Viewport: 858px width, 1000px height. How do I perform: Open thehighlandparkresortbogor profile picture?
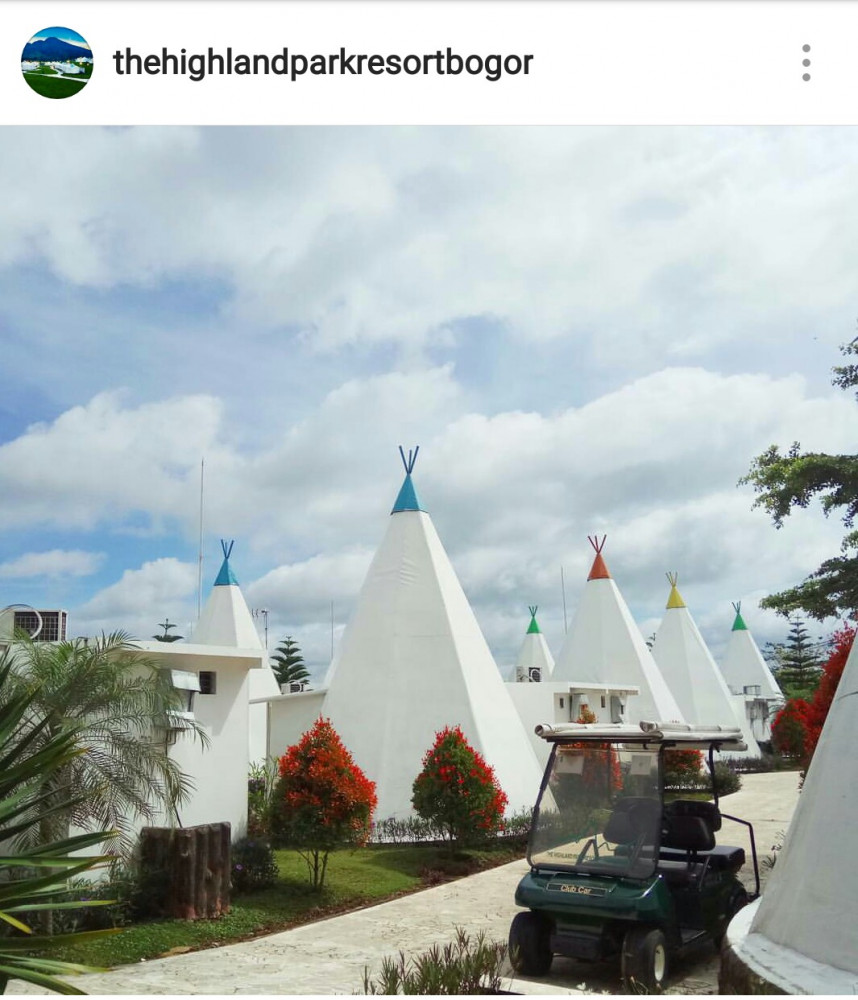(x=57, y=62)
